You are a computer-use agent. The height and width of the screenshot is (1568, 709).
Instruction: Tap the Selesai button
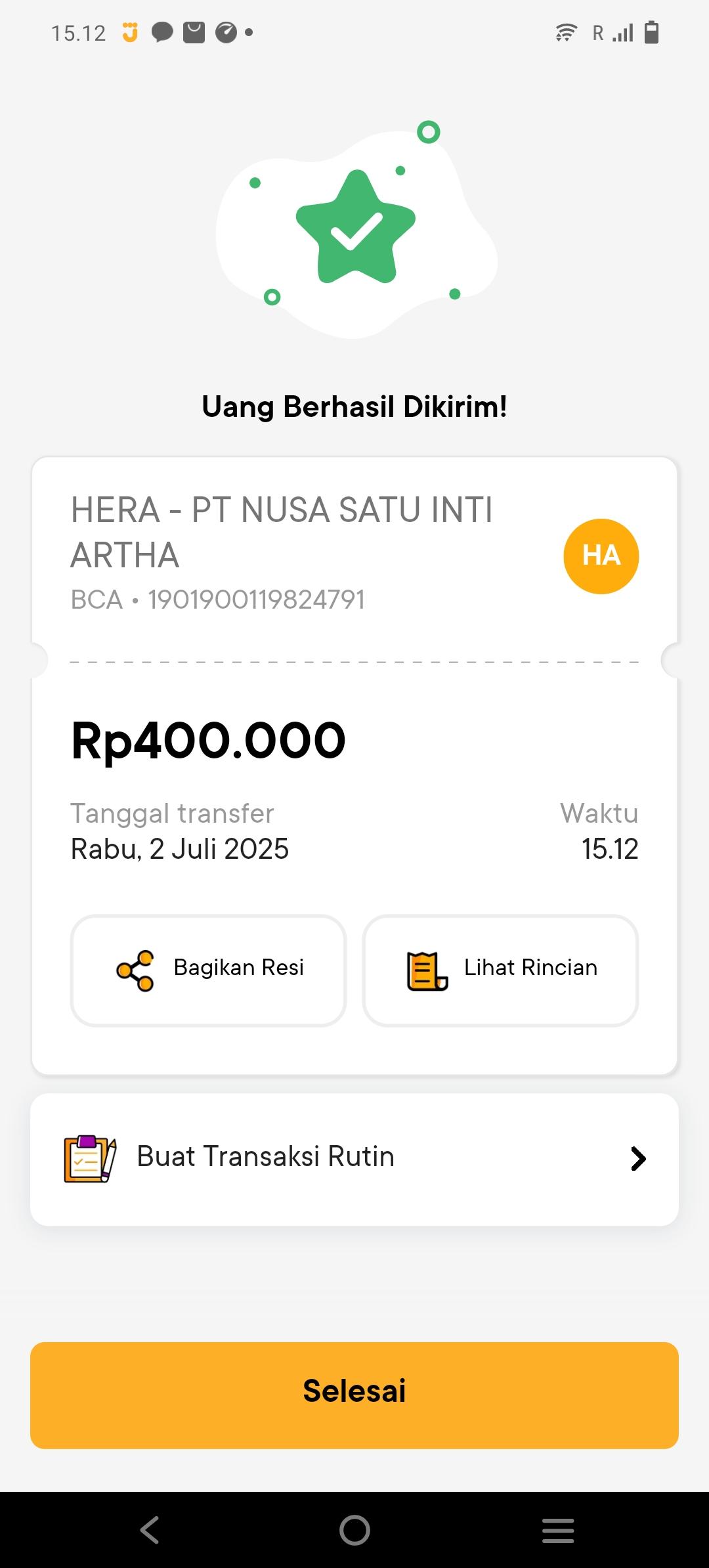pos(354,1391)
